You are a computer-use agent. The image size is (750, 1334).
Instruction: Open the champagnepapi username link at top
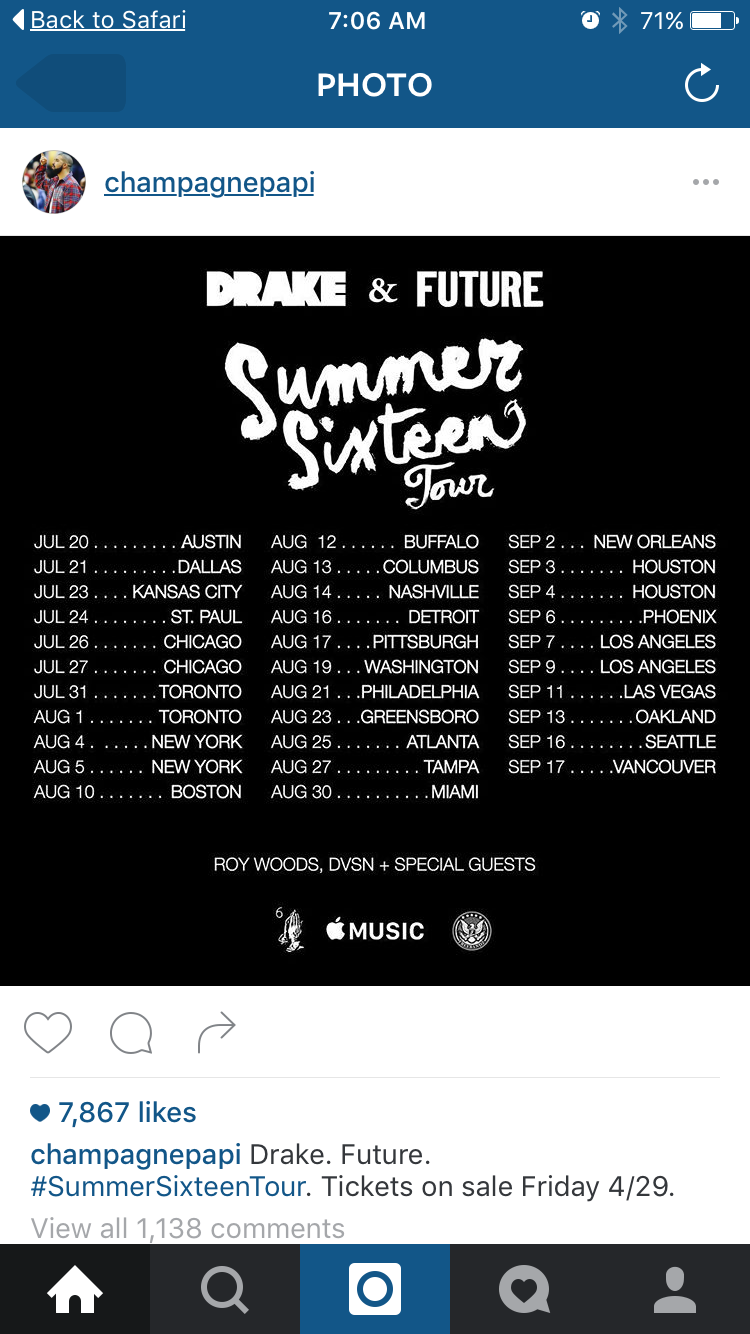tap(209, 183)
